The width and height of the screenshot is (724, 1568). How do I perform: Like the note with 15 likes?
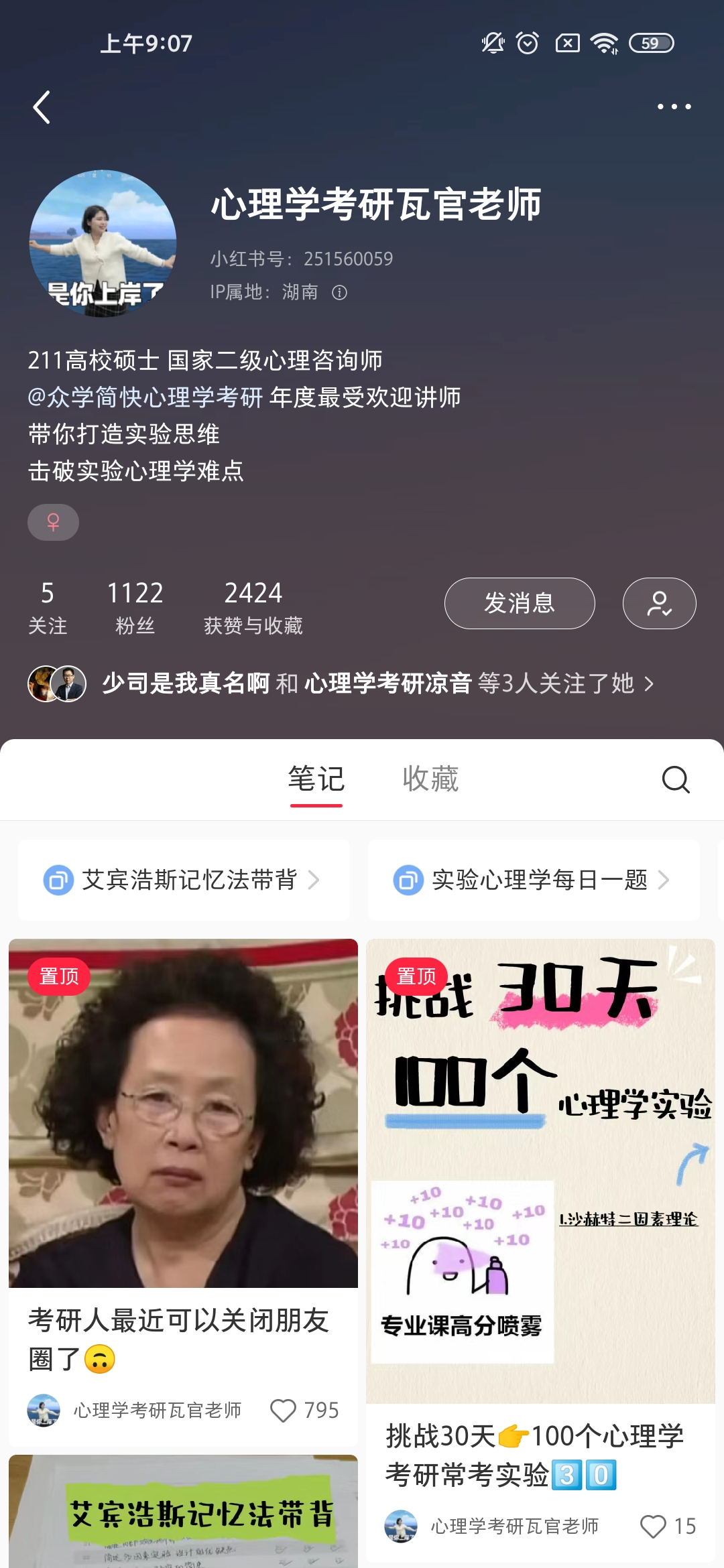coord(653,1526)
